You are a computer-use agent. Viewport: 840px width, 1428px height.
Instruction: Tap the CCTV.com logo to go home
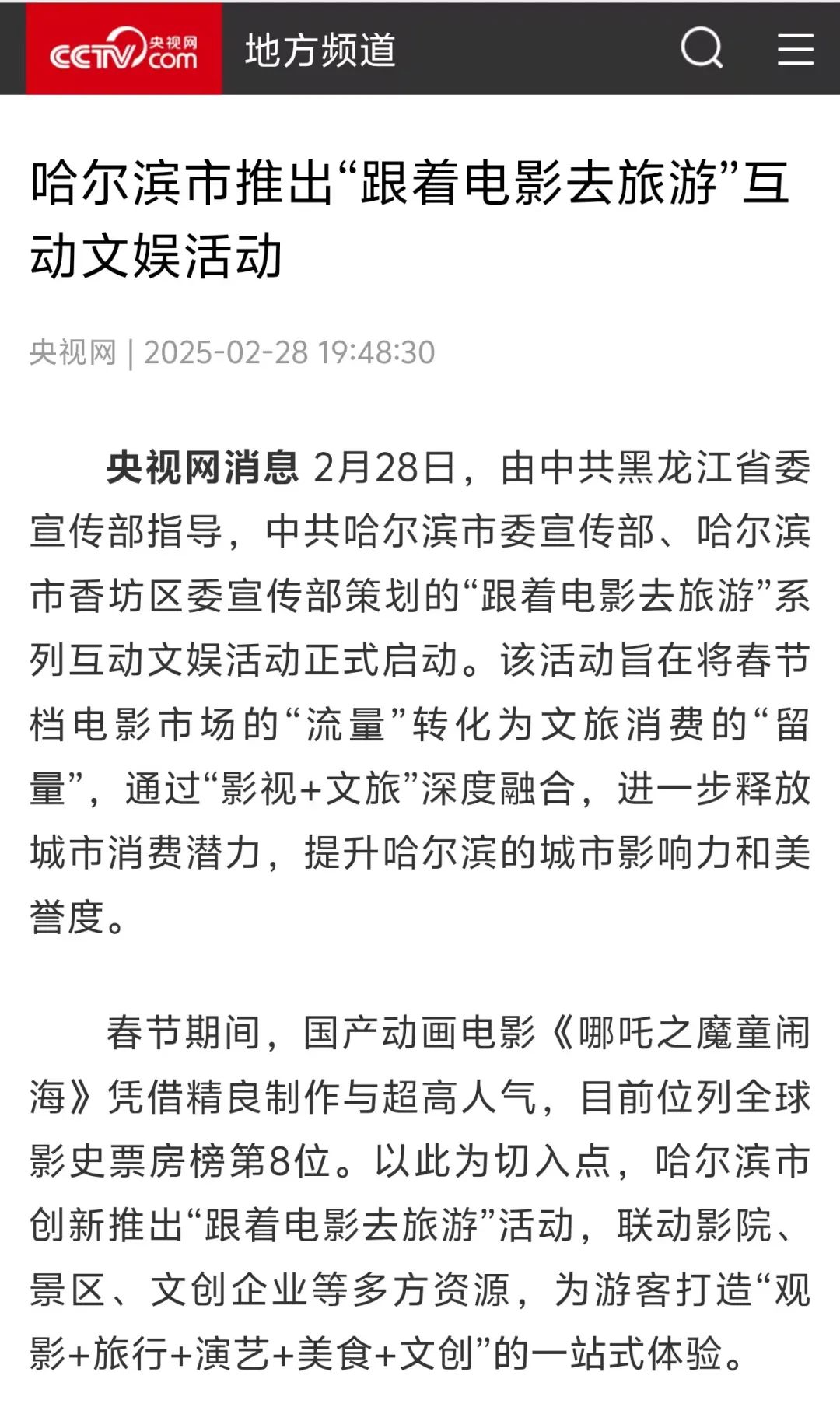pos(124,48)
